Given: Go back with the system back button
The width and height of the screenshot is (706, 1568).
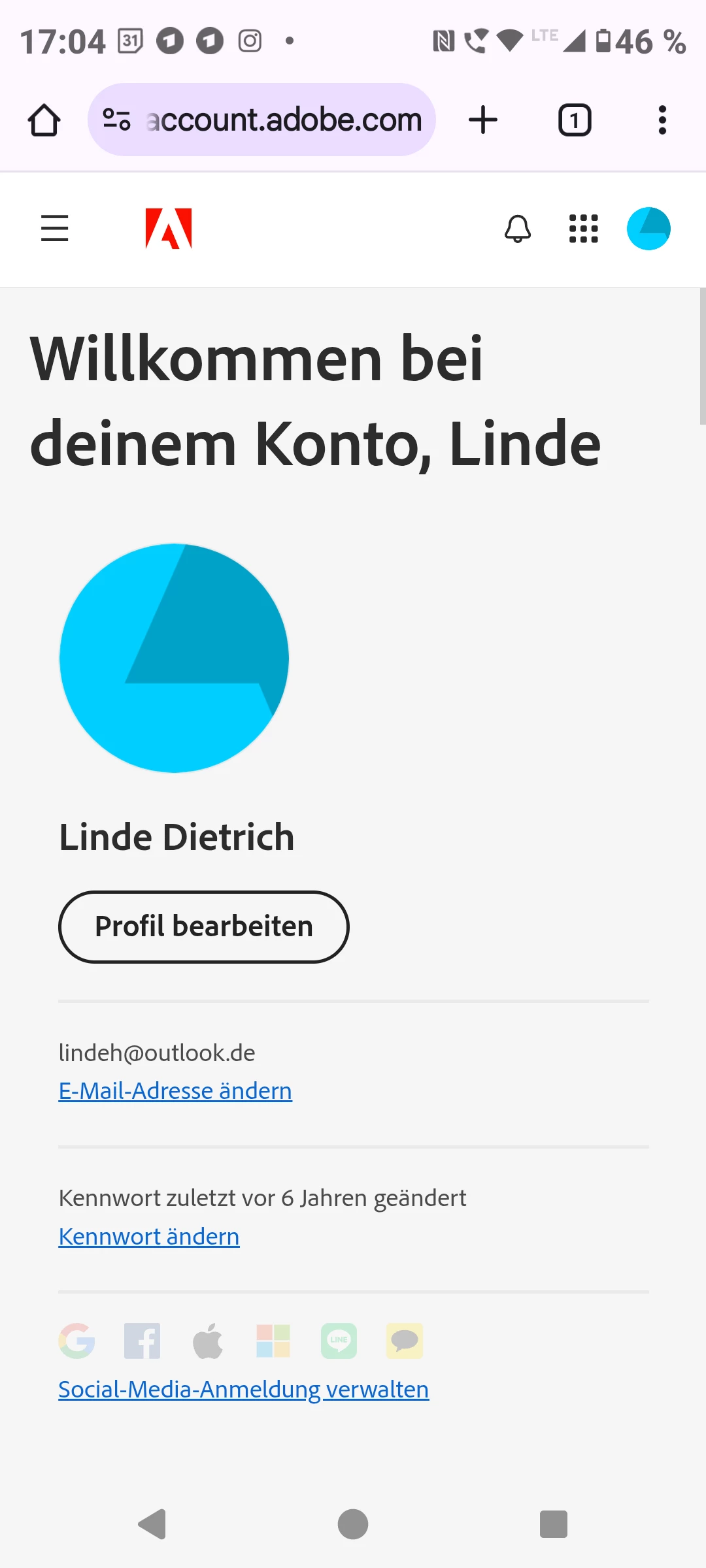Looking at the screenshot, I should (x=152, y=1524).
